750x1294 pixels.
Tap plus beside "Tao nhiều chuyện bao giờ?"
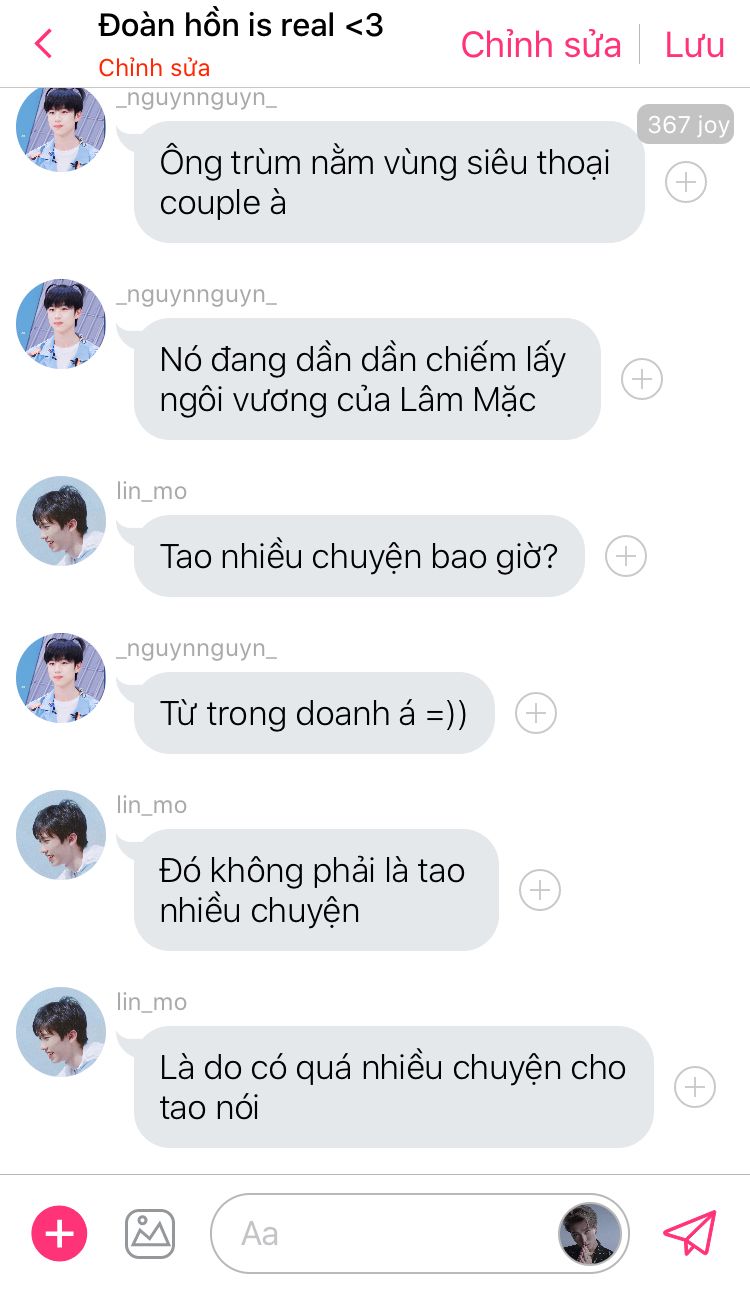pyautogui.click(x=626, y=556)
